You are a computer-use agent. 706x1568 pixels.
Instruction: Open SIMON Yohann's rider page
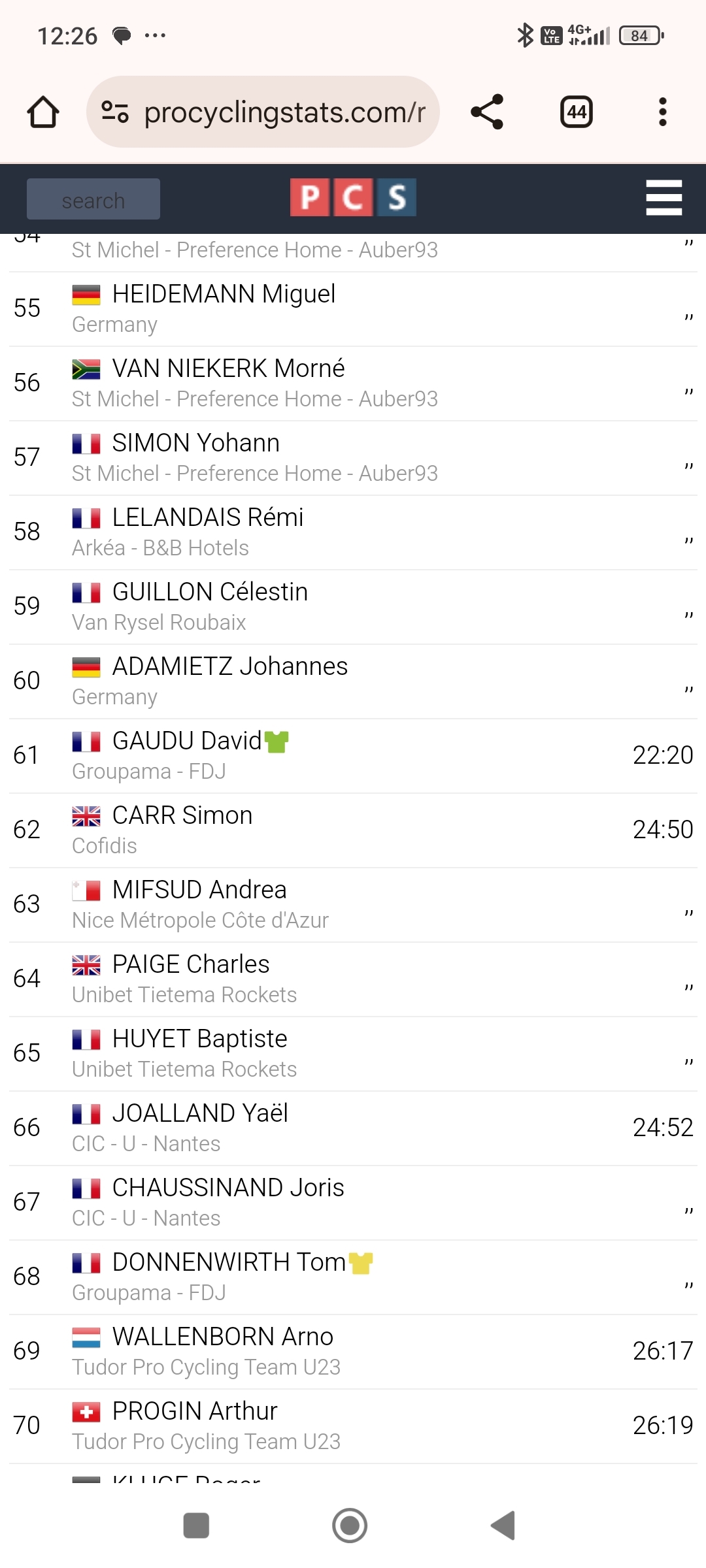tap(195, 443)
